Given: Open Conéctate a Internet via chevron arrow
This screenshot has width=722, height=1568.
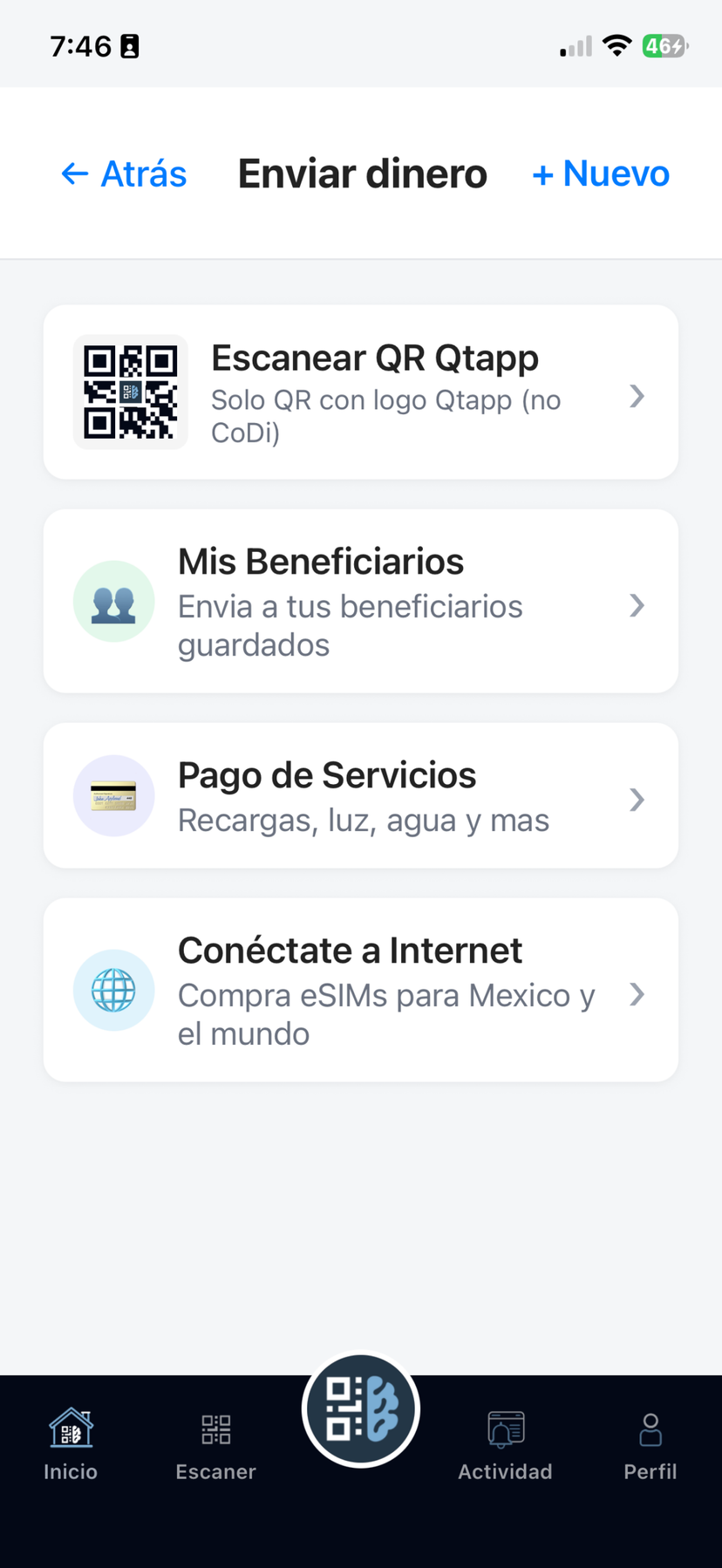Looking at the screenshot, I should pyautogui.click(x=637, y=994).
